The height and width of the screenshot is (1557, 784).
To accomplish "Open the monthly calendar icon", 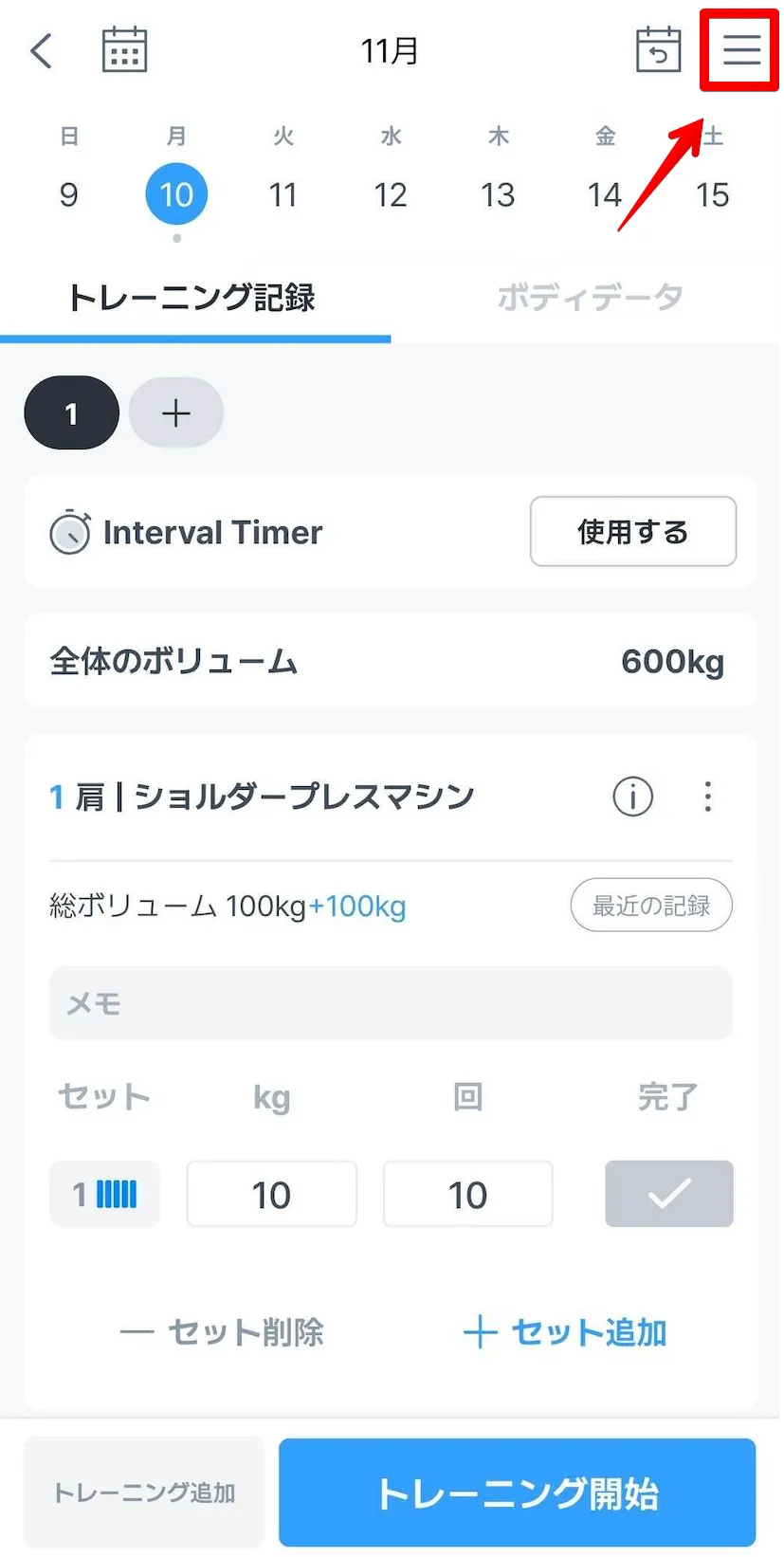I will 124,50.
